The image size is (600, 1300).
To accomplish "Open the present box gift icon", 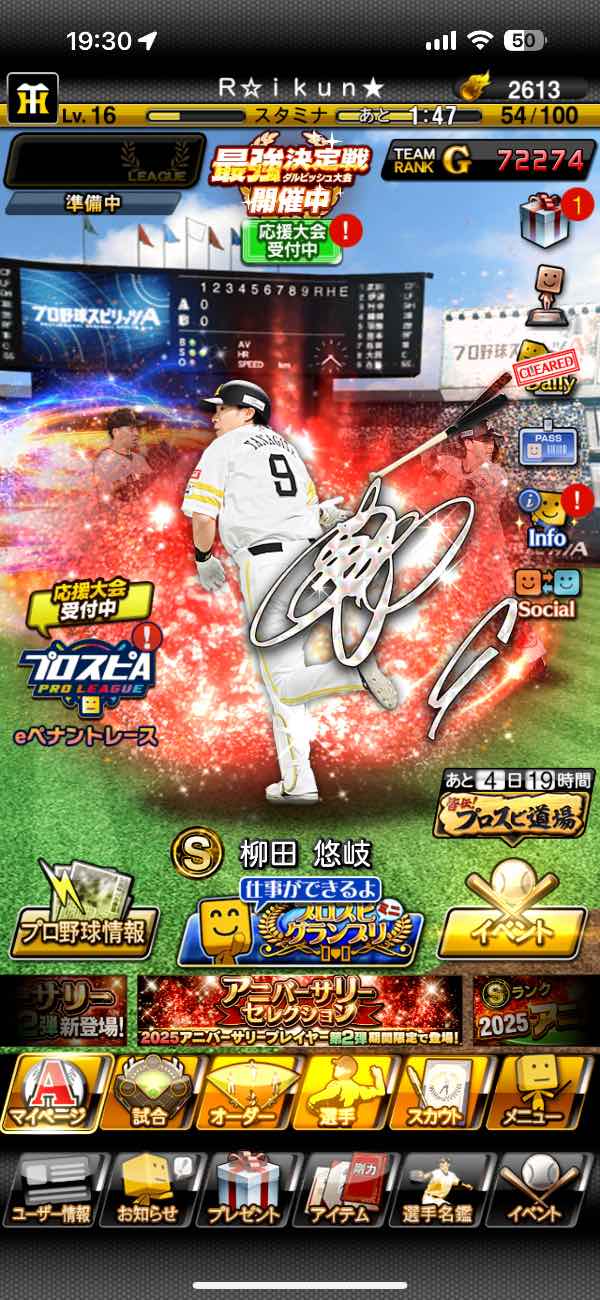I will (x=544, y=220).
